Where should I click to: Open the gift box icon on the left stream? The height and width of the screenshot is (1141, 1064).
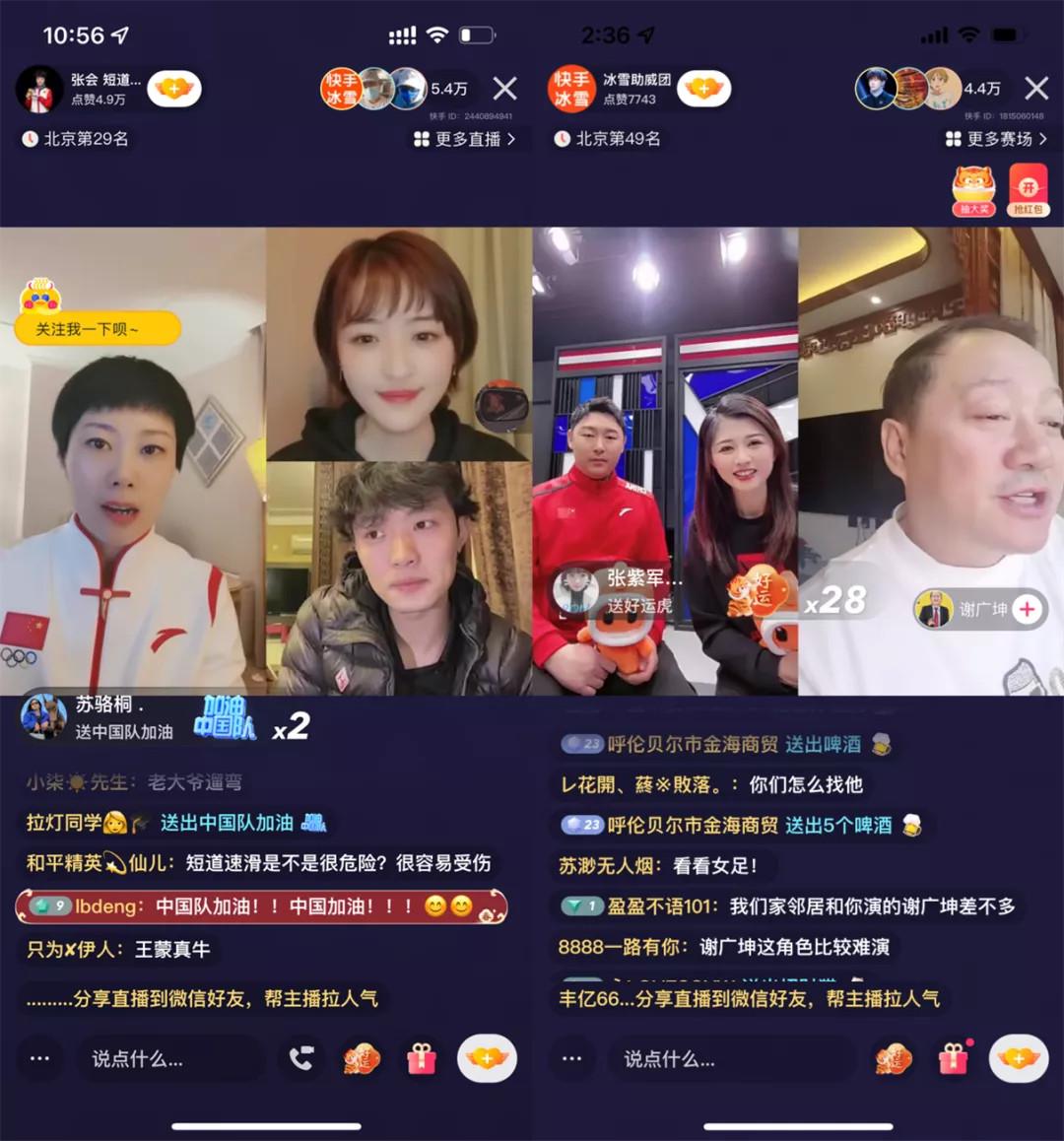tap(422, 1059)
